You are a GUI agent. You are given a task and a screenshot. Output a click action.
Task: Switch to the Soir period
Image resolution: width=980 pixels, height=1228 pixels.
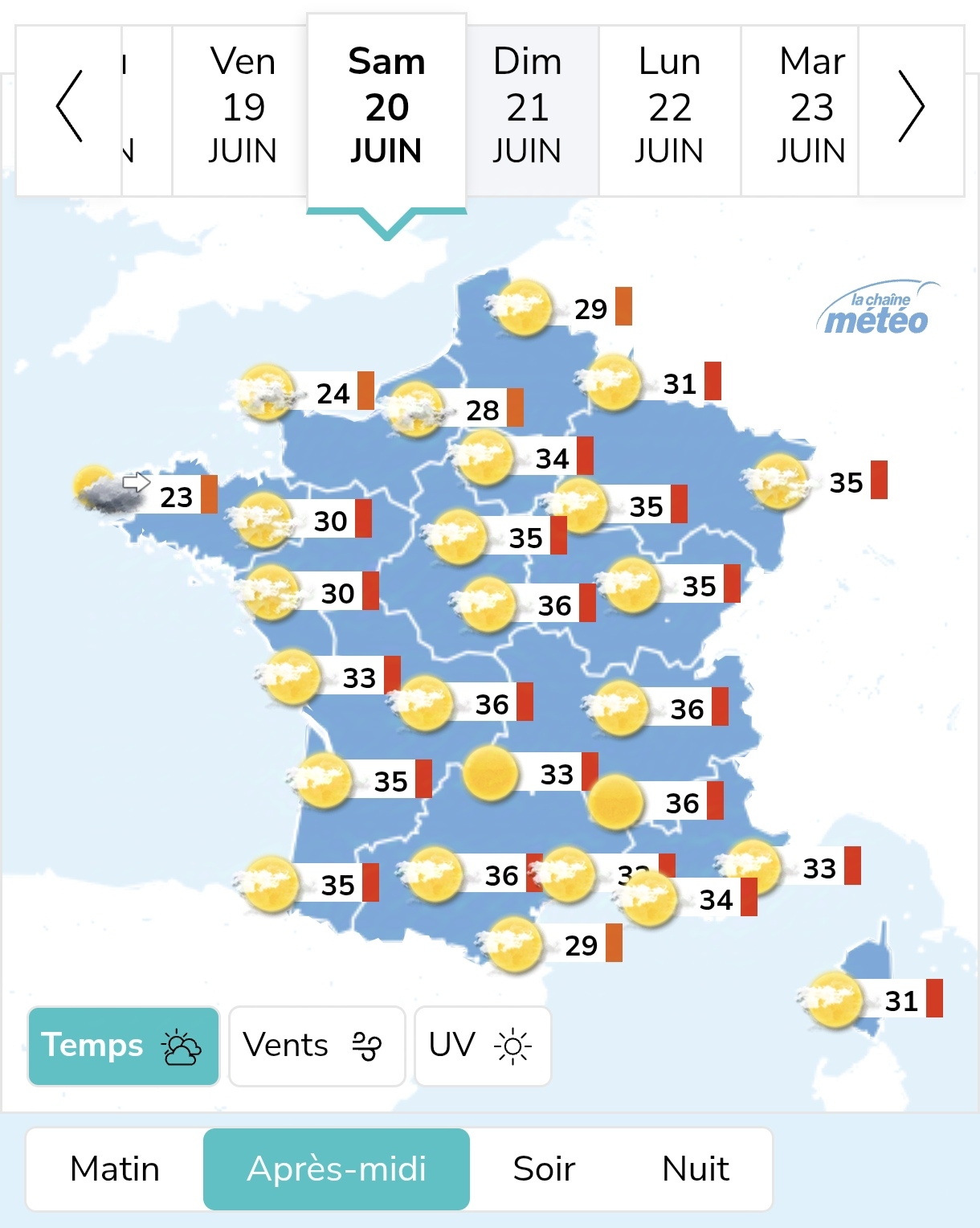544,1169
